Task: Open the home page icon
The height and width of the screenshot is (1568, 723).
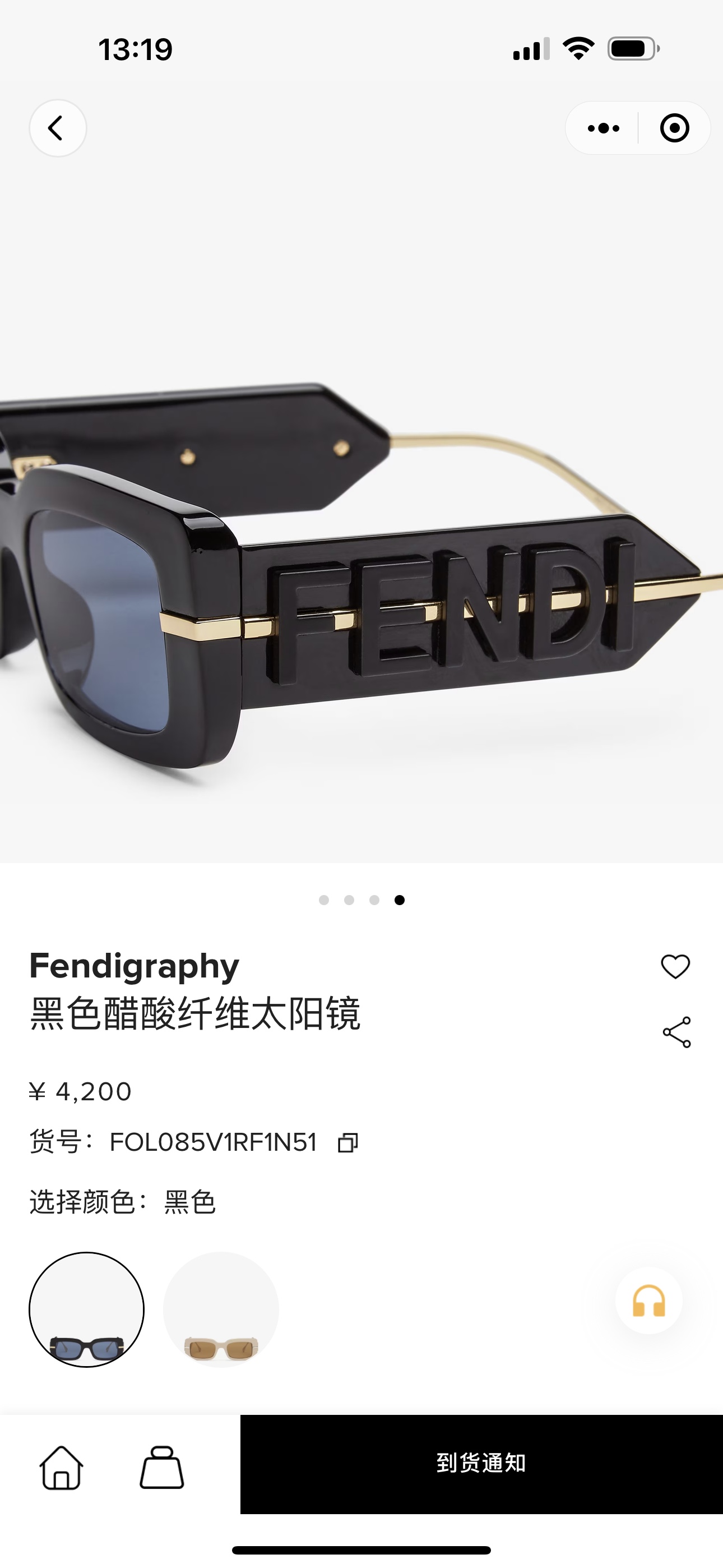Action: point(62,1468)
